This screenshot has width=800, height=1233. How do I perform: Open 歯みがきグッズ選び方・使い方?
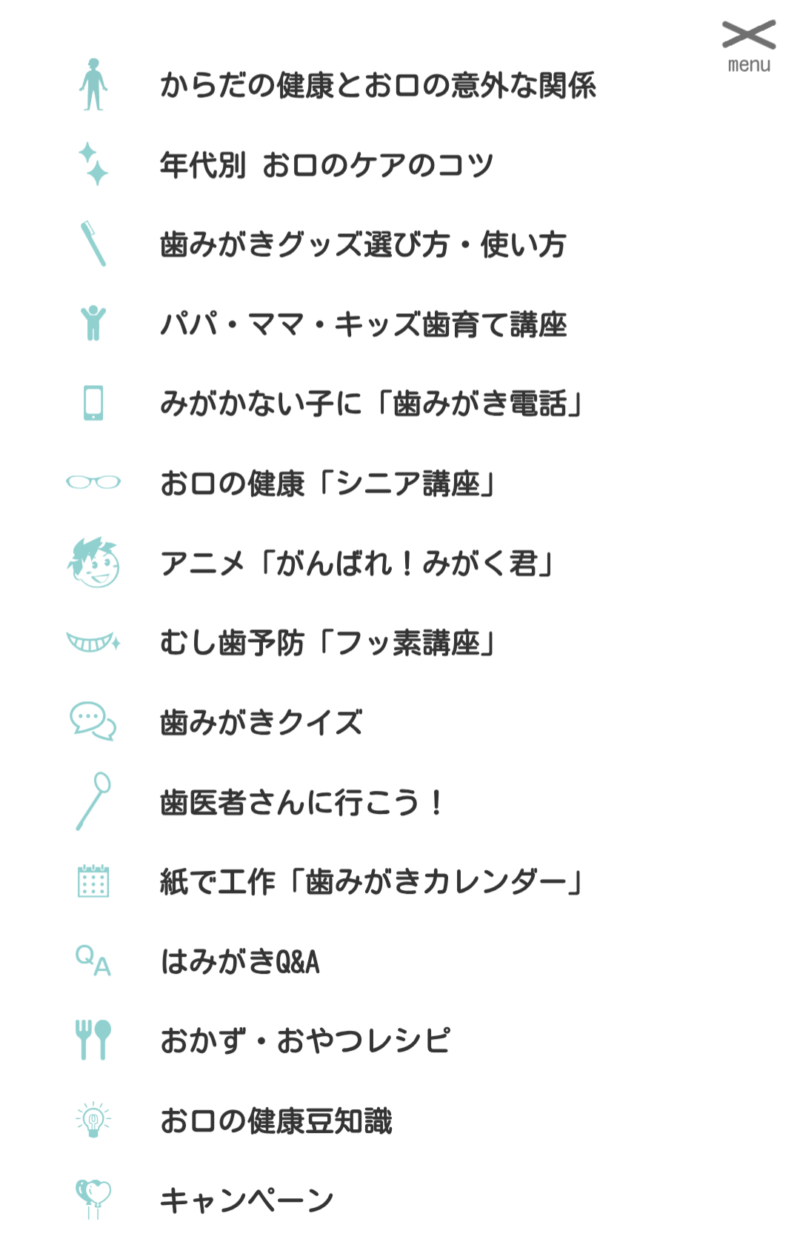pos(362,245)
